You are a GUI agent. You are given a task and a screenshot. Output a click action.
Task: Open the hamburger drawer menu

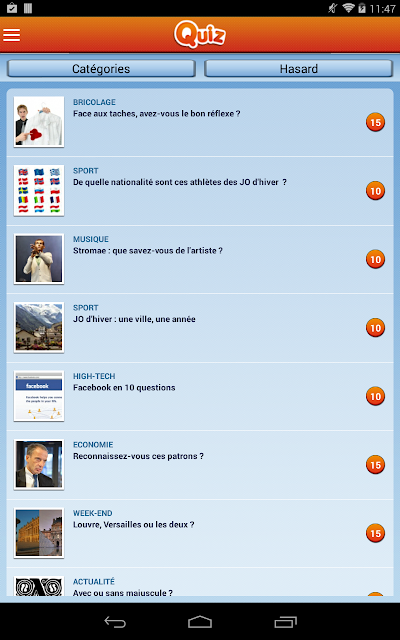11,35
